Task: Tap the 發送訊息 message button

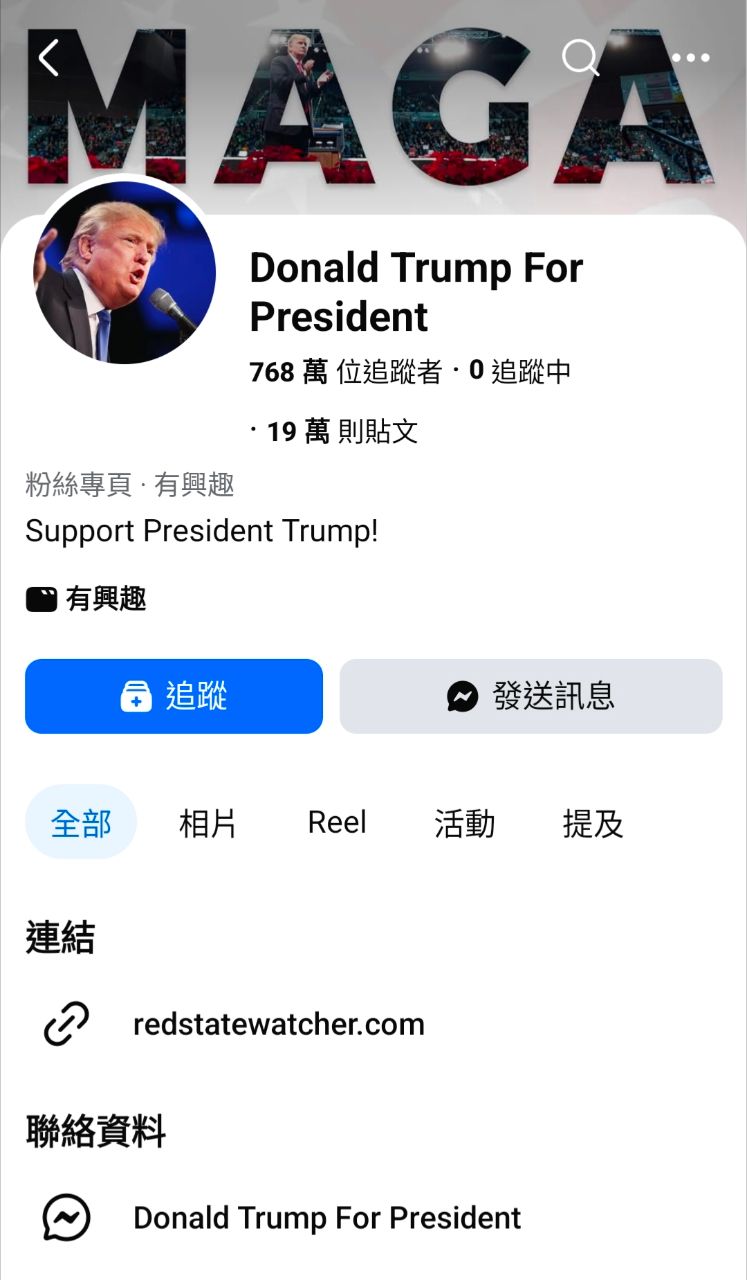Action: (x=530, y=696)
